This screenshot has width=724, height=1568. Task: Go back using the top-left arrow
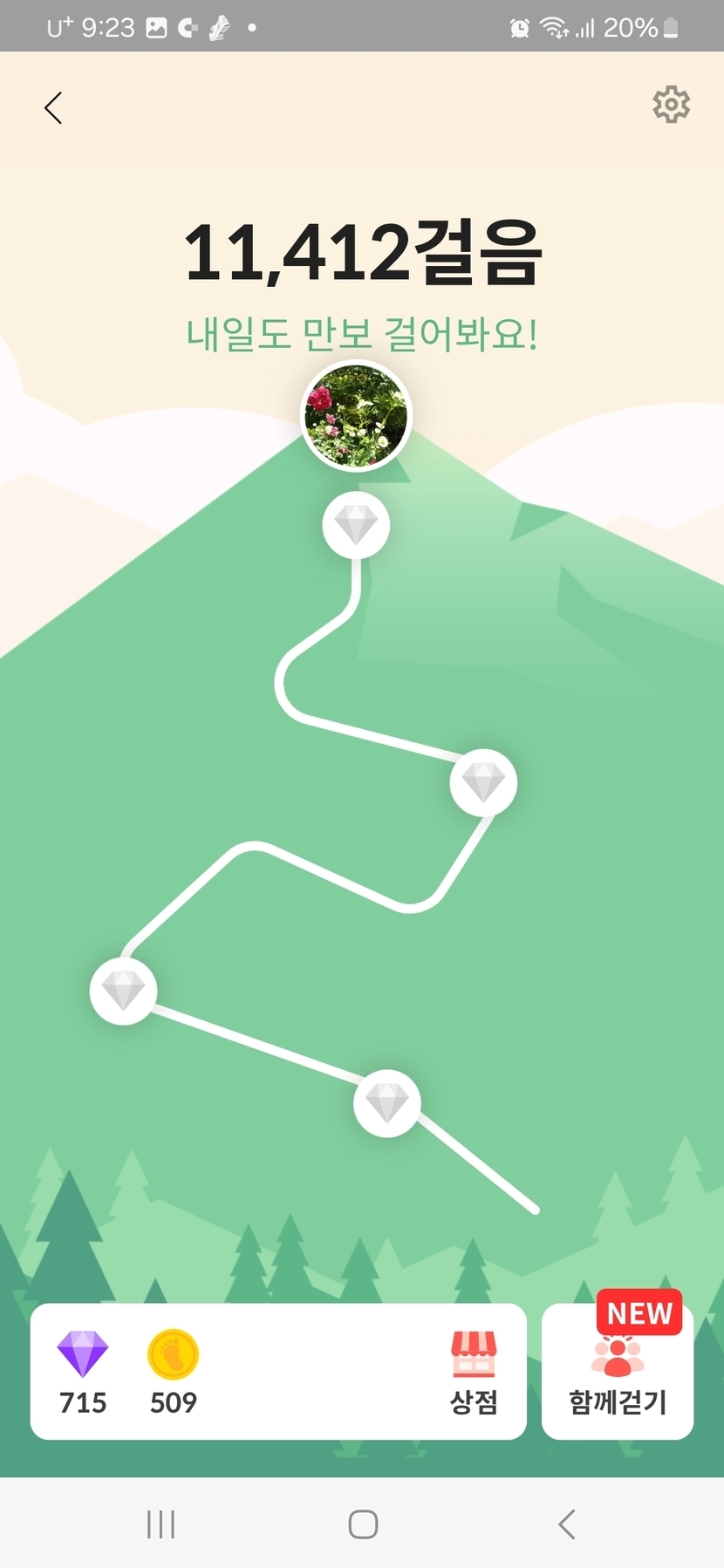pyautogui.click(x=53, y=108)
